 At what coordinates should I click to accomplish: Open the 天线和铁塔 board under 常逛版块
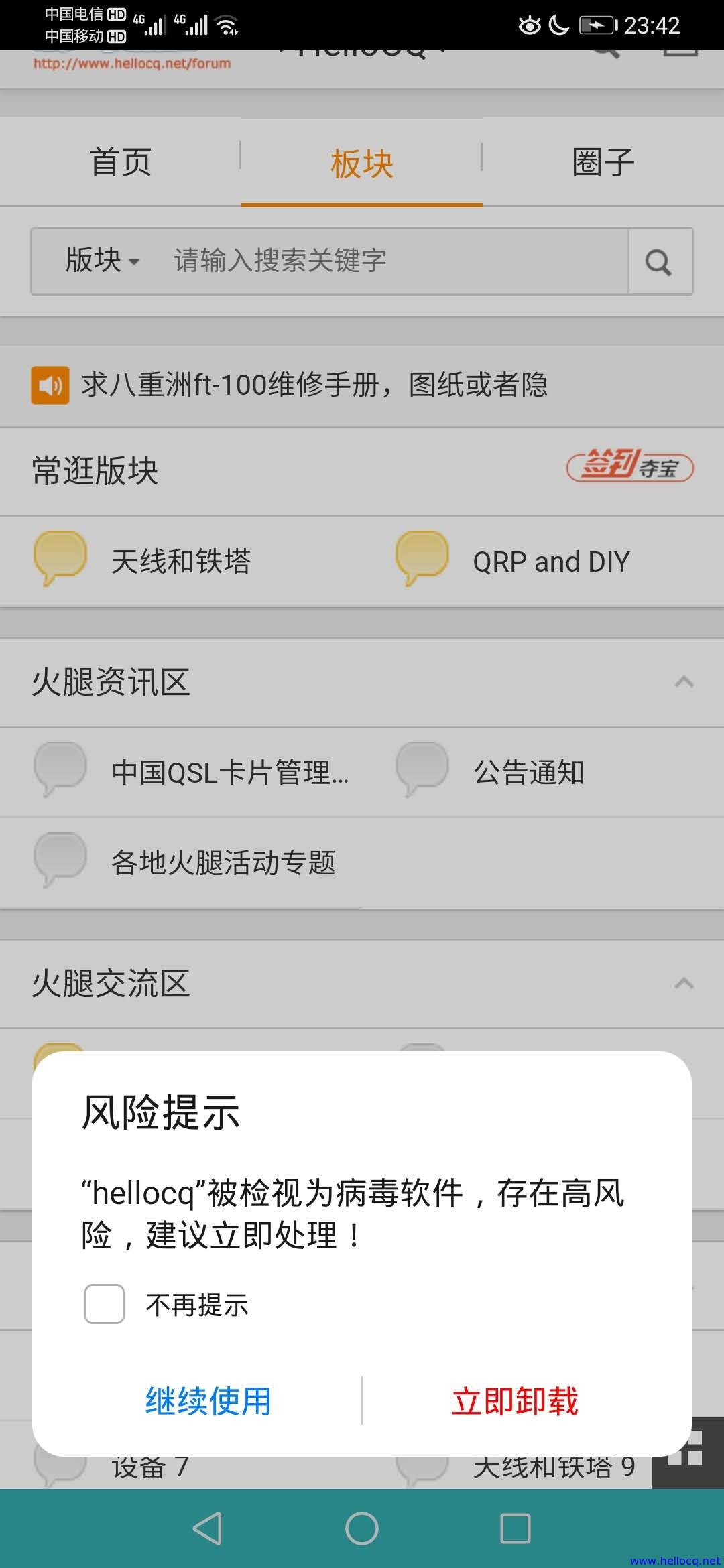[181, 561]
